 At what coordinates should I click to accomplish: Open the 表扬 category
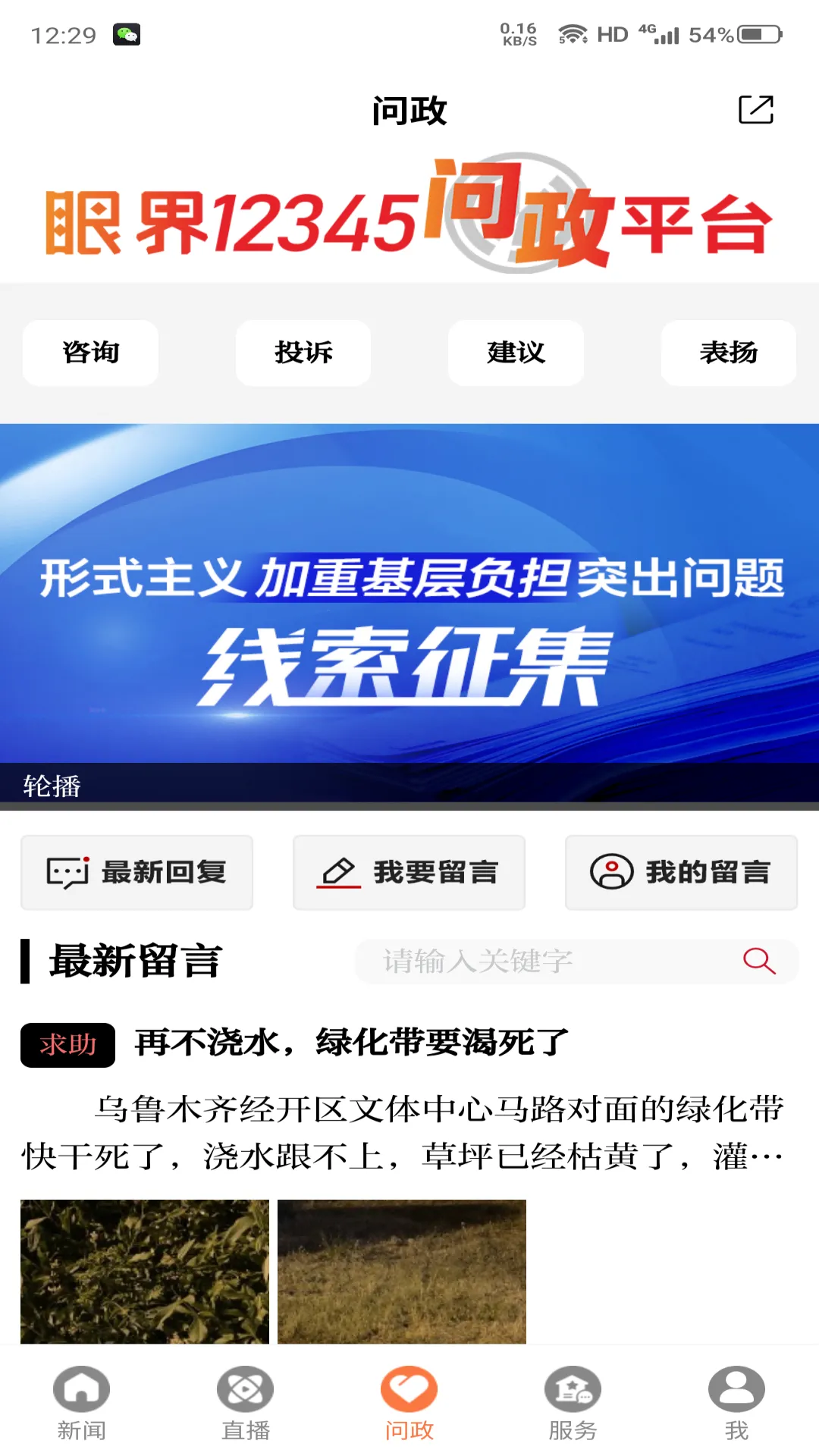(x=728, y=353)
